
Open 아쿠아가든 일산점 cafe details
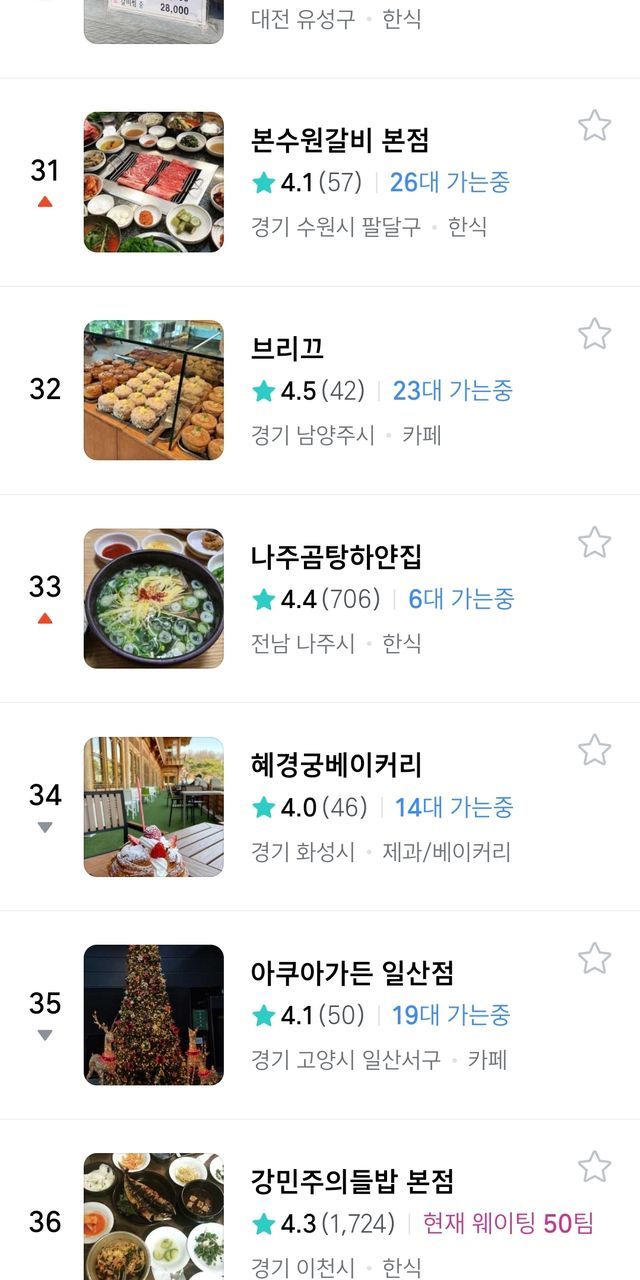(352, 973)
